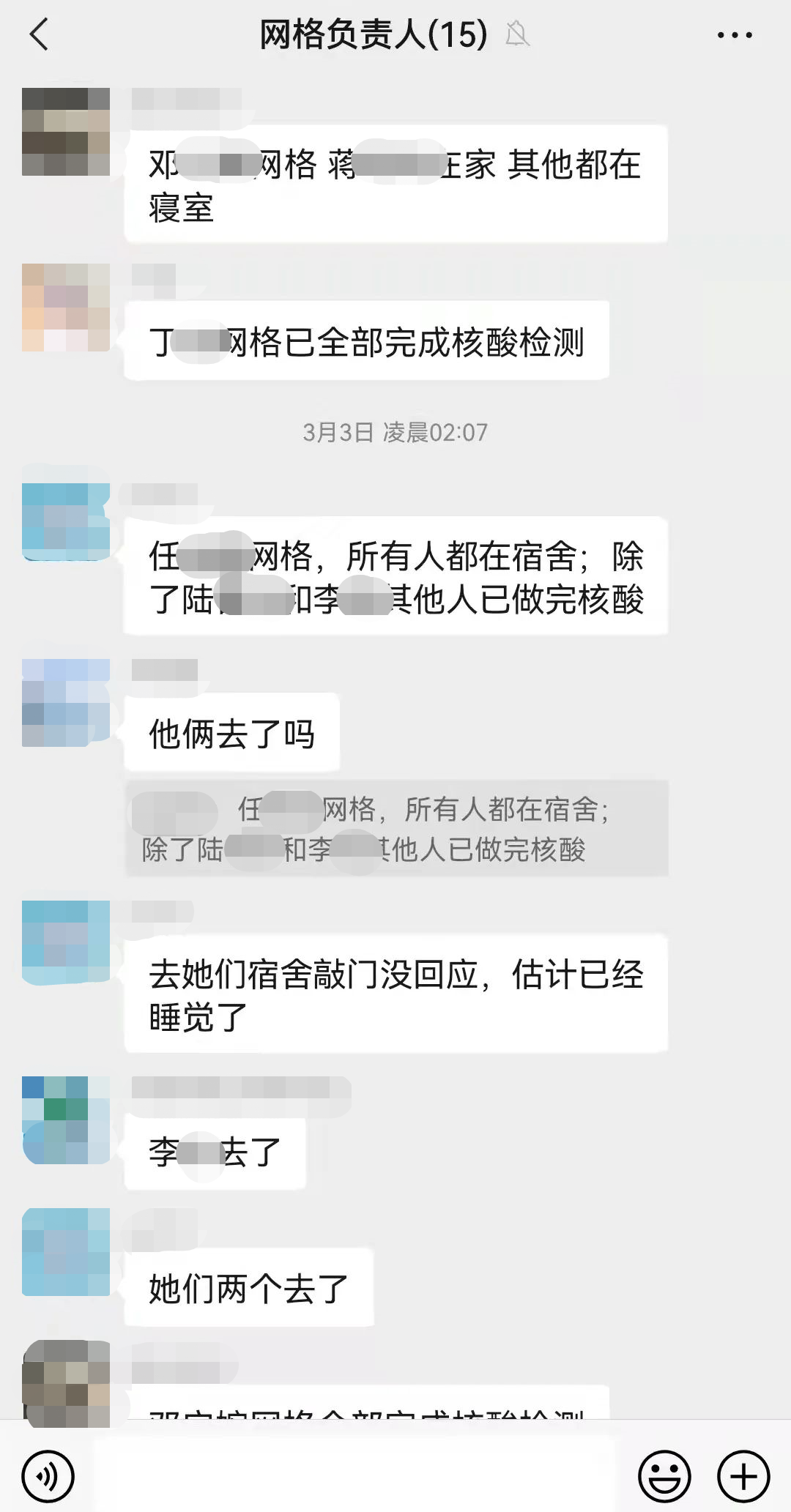Open avatar beside the 李…去了 message

(x=66, y=1120)
